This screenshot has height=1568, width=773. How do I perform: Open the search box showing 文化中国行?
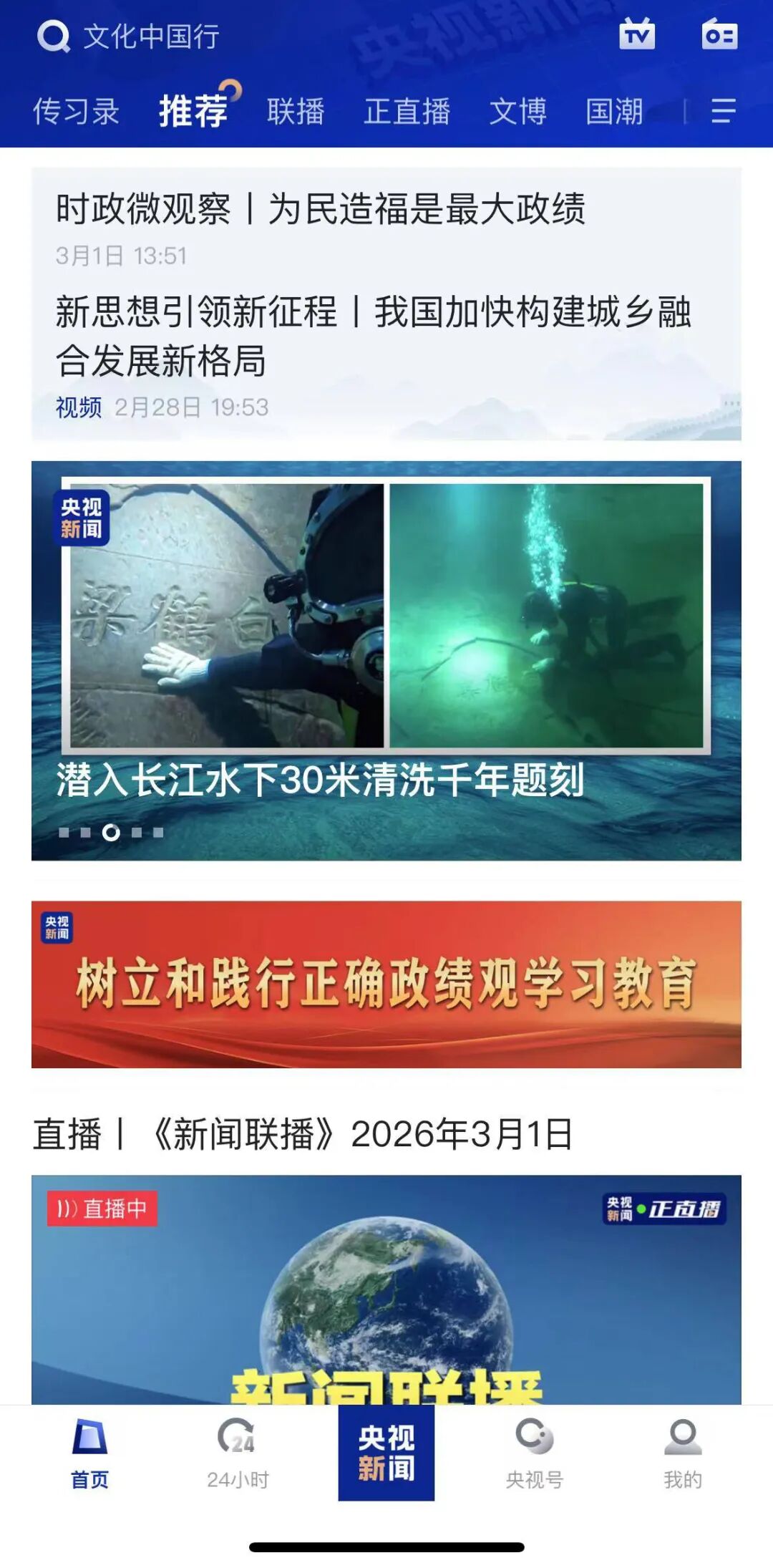click(x=129, y=36)
